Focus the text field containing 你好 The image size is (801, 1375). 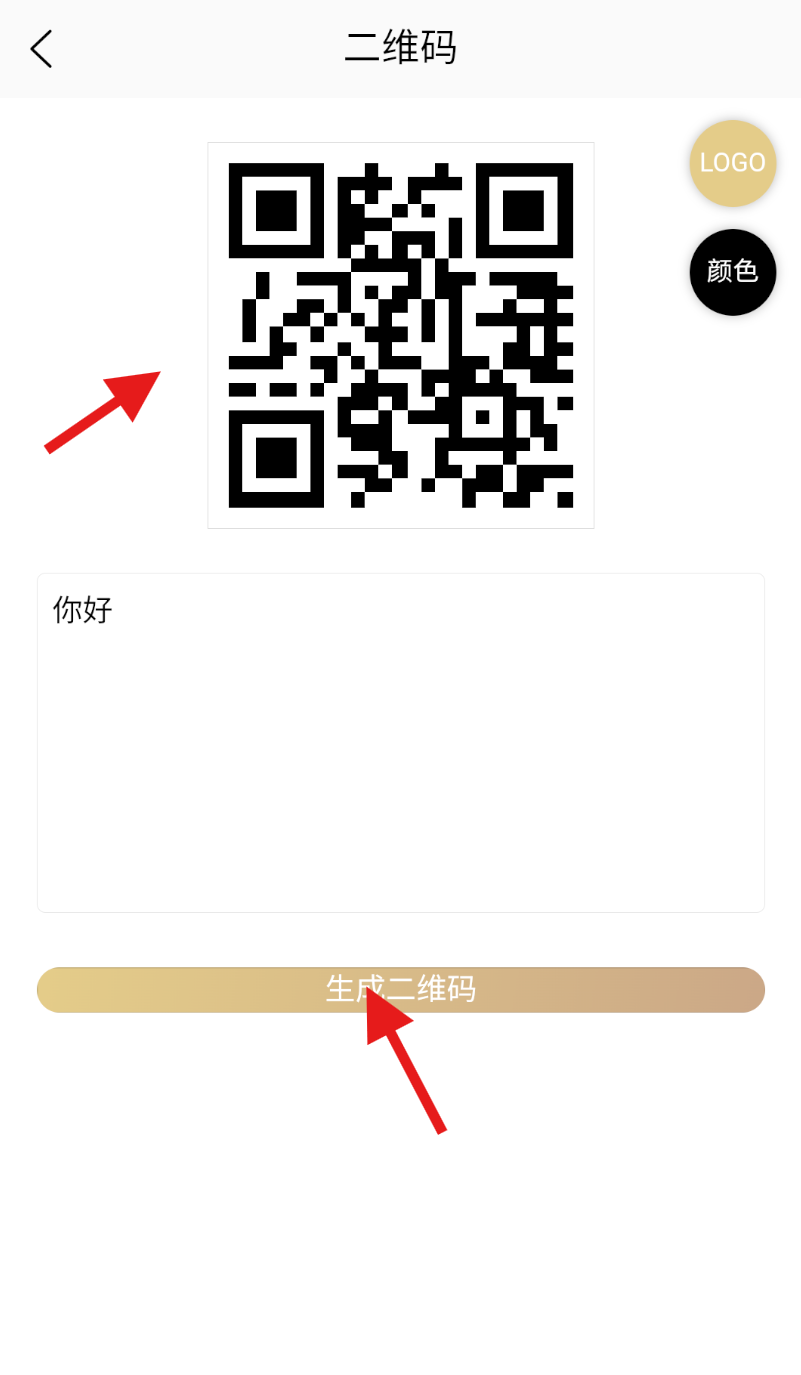400,742
